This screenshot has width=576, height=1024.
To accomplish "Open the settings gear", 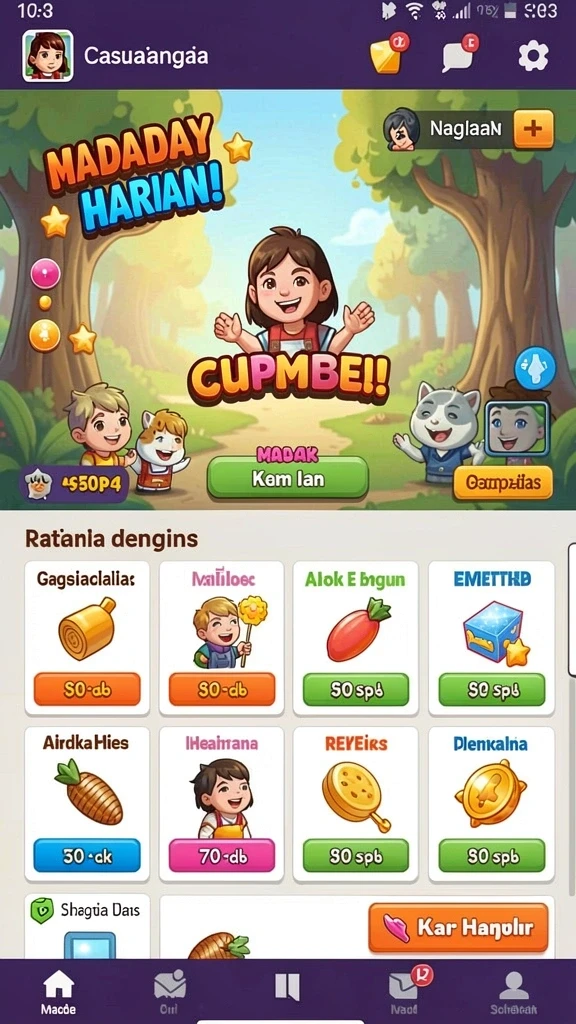I will (x=534, y=56).
